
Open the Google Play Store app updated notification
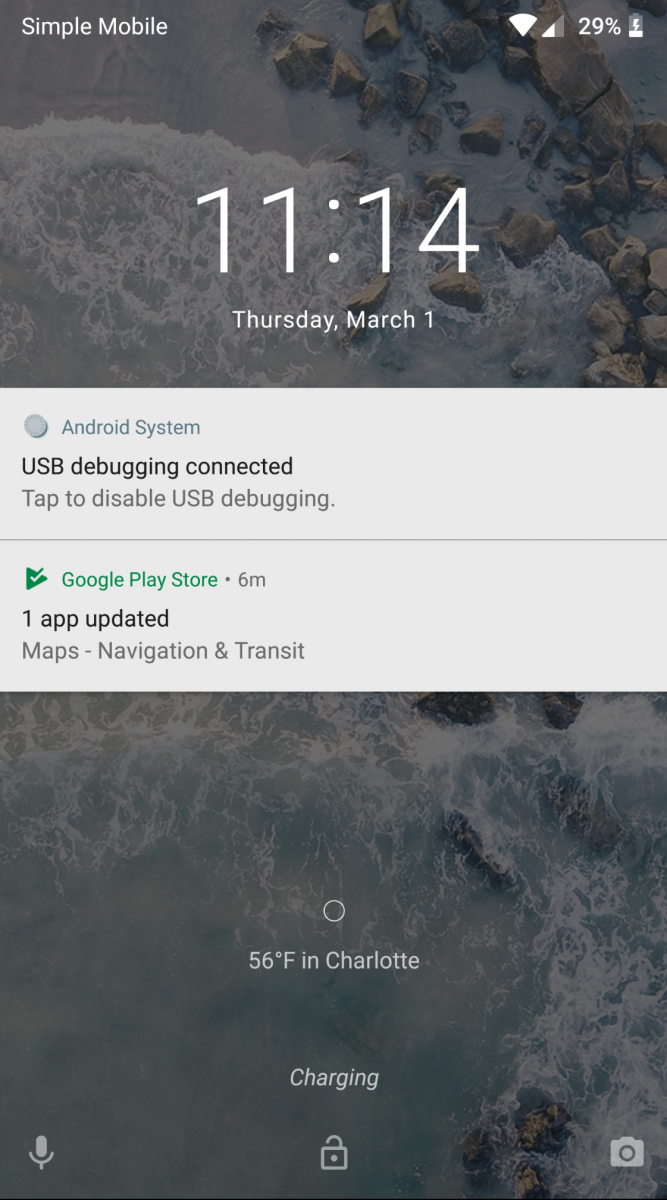click(333, 616)
